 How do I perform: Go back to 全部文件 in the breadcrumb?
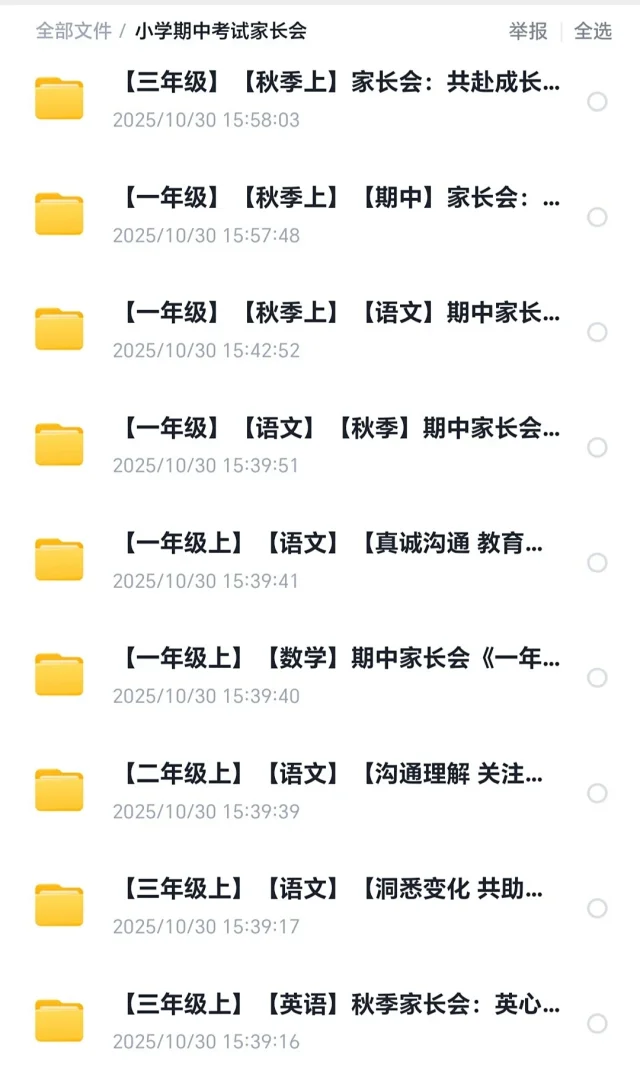(x=73, y=31)
